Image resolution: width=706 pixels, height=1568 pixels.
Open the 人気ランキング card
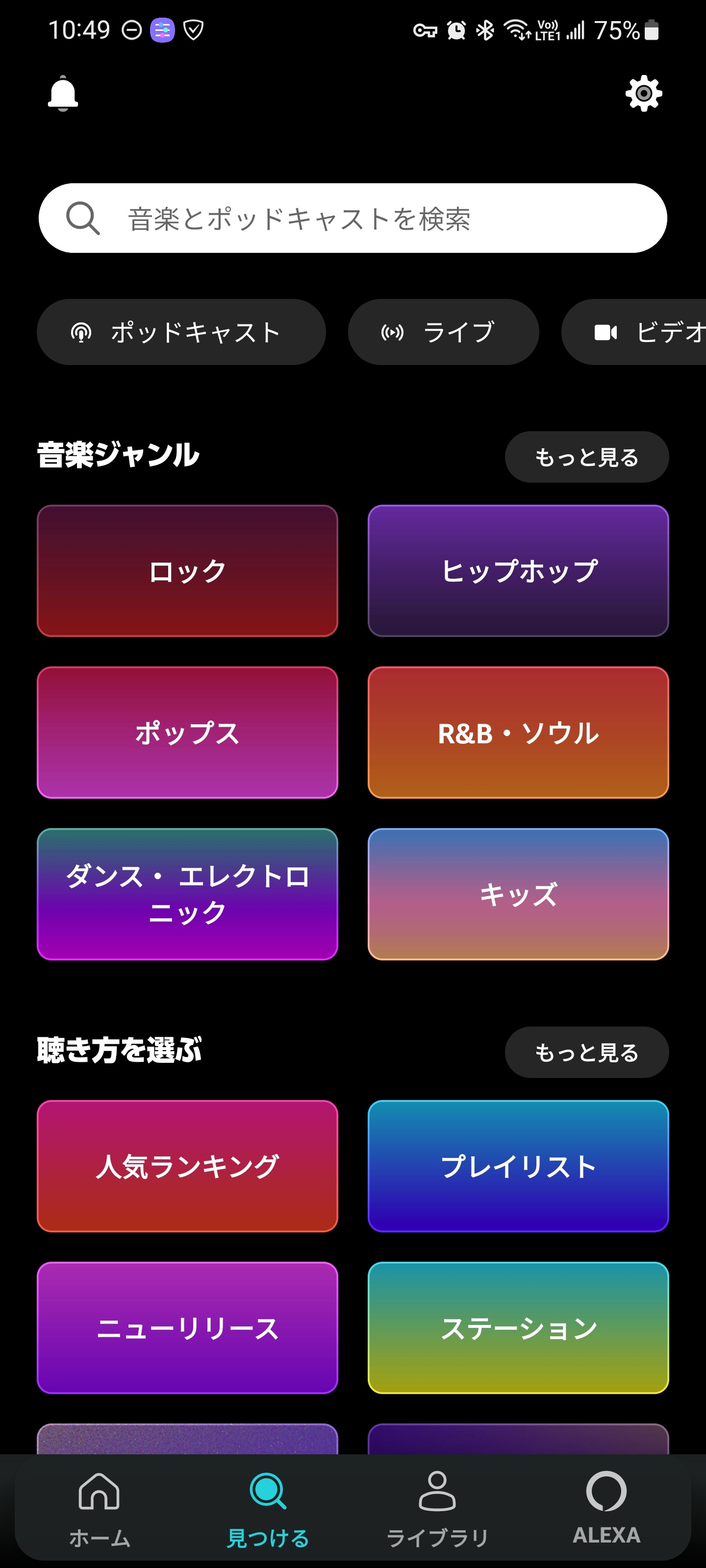click(x=187, y=1166)
